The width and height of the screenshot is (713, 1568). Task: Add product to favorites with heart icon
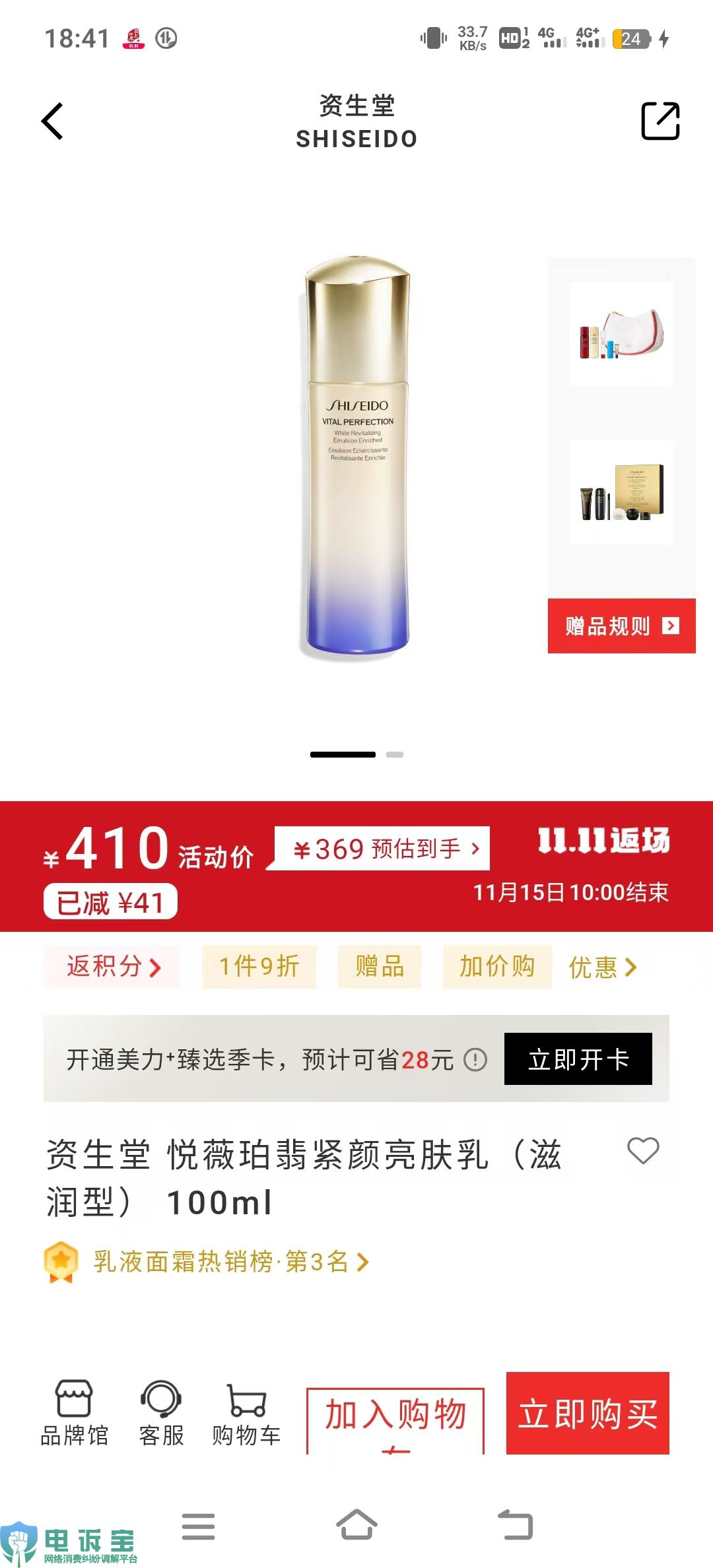[642, 1151]
